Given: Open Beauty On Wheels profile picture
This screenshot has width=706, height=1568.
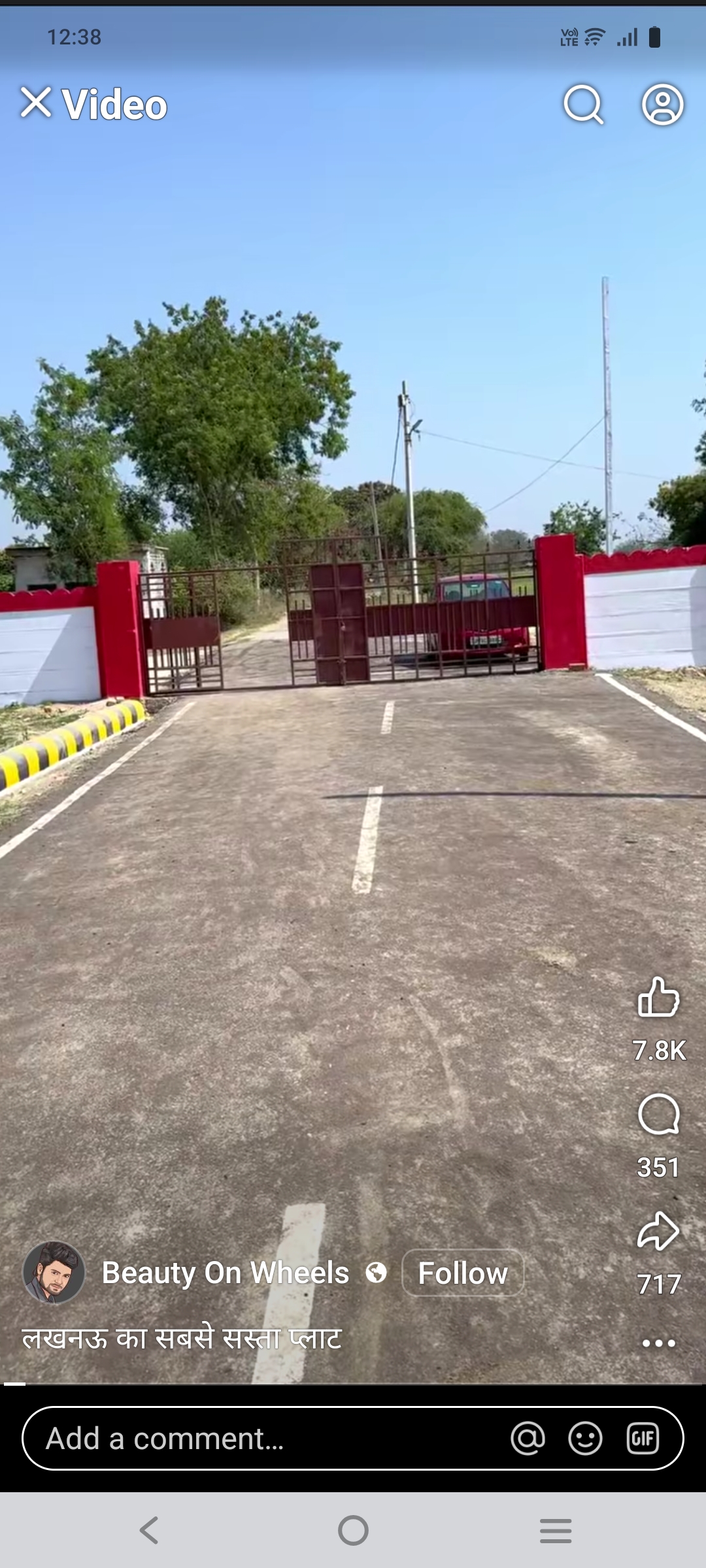Looking at the screenshot, I should click(x=54, y=1273).
